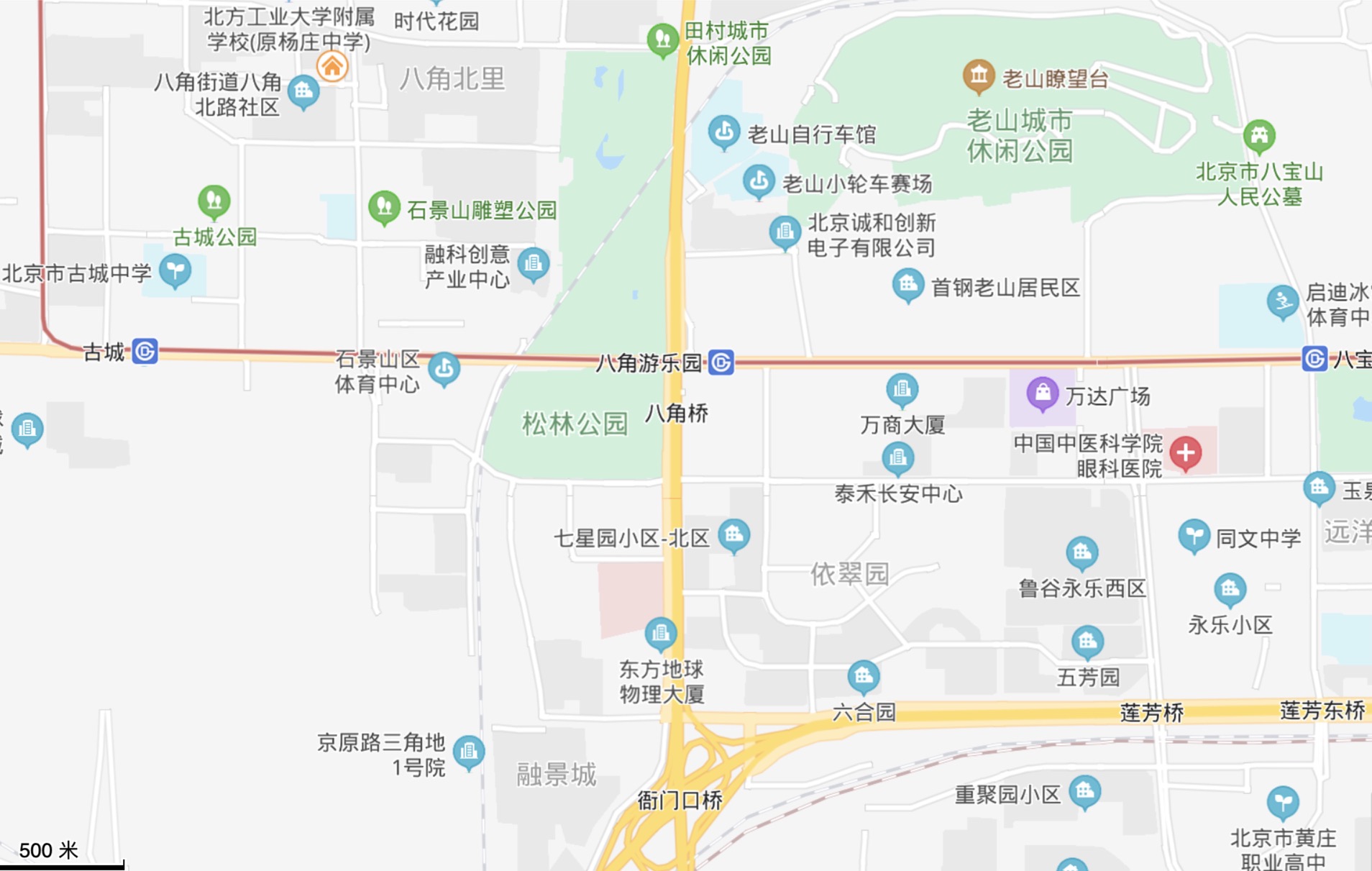This screenshot has height=871, width=1372.
Task: Open the 万商大厦 building marker
Action: coord(902,390)
